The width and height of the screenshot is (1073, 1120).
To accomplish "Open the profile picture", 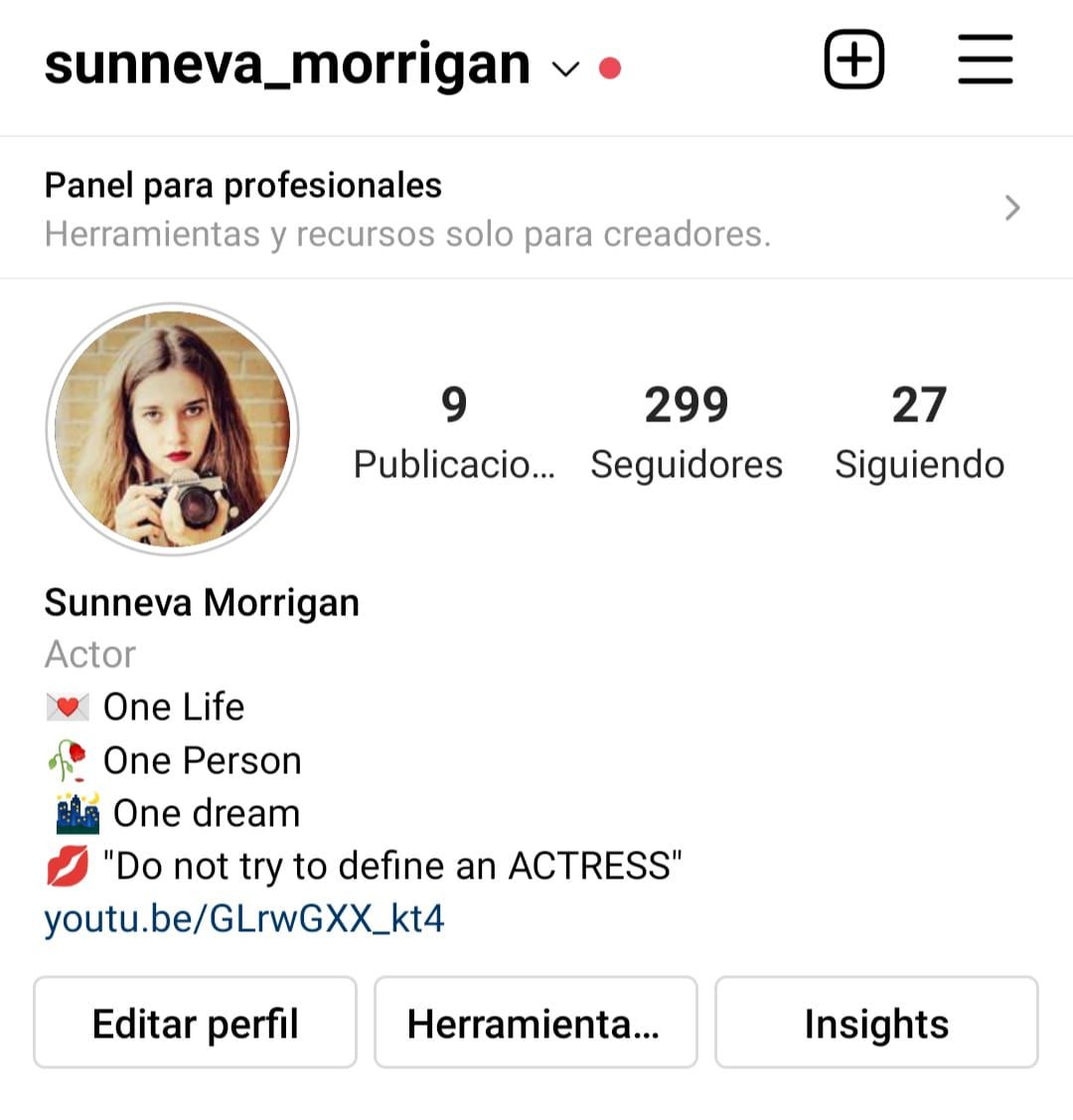I will (x=173, y=428).
